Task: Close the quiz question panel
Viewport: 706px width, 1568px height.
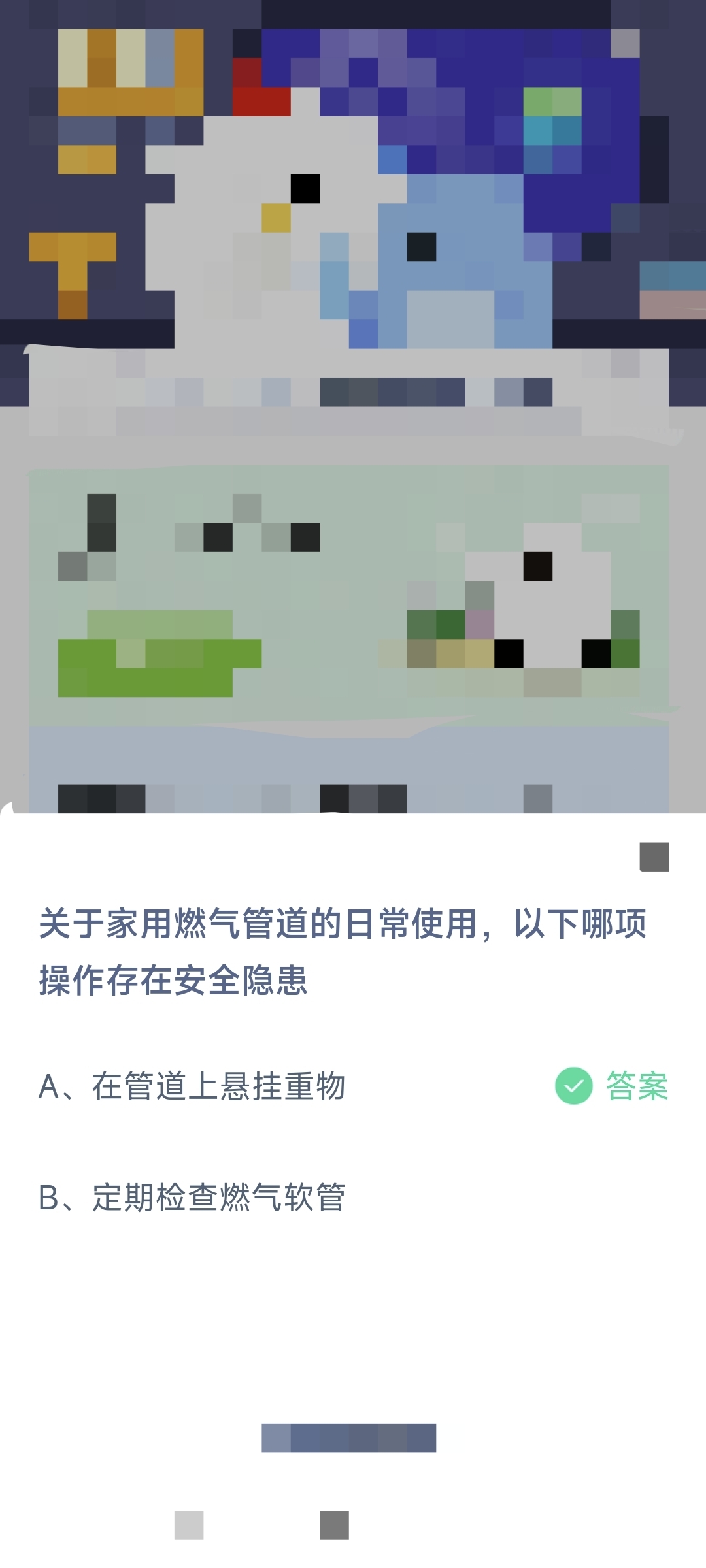Action: (654, 857)
